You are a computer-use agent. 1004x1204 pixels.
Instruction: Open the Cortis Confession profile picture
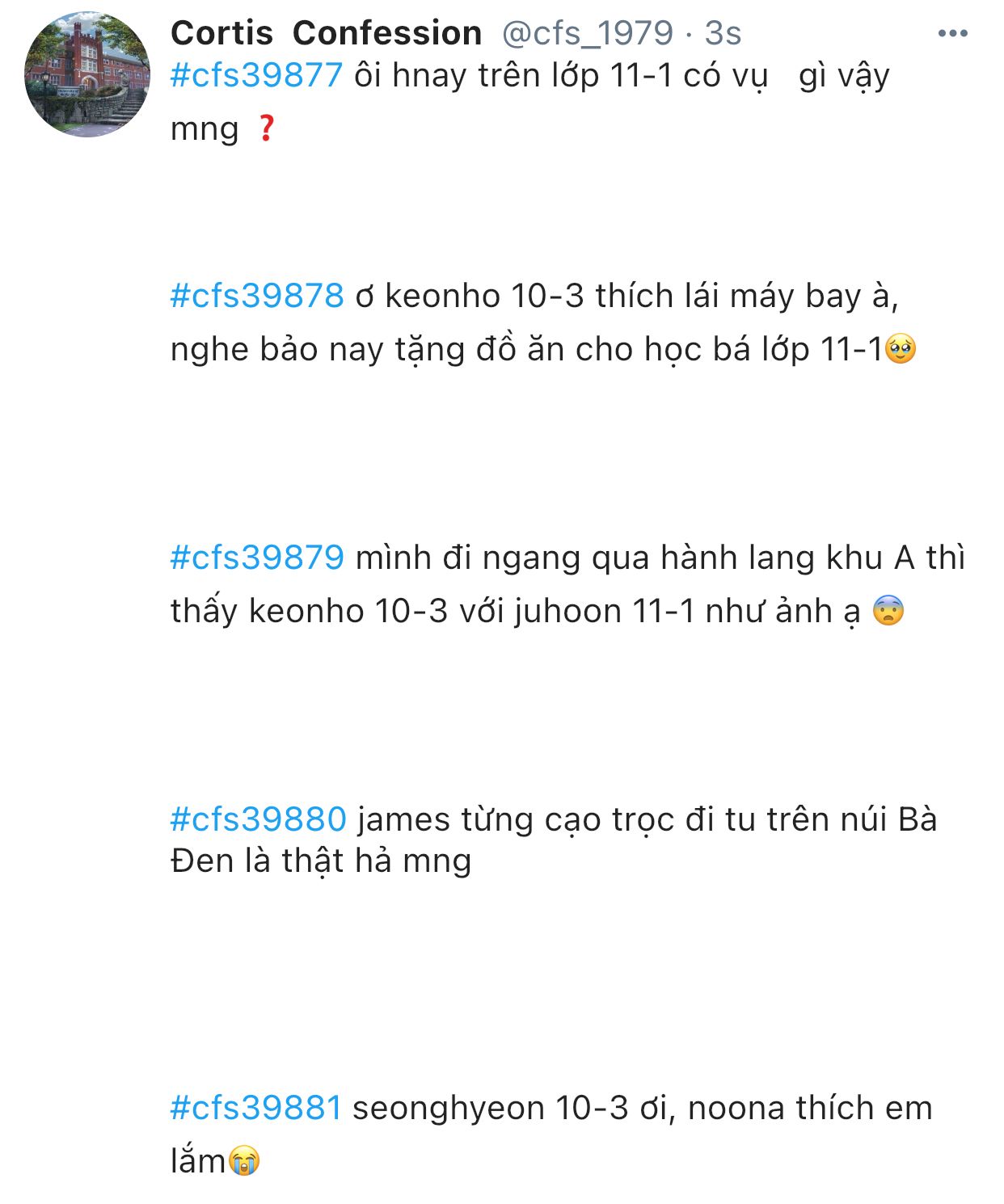[87, 74]
